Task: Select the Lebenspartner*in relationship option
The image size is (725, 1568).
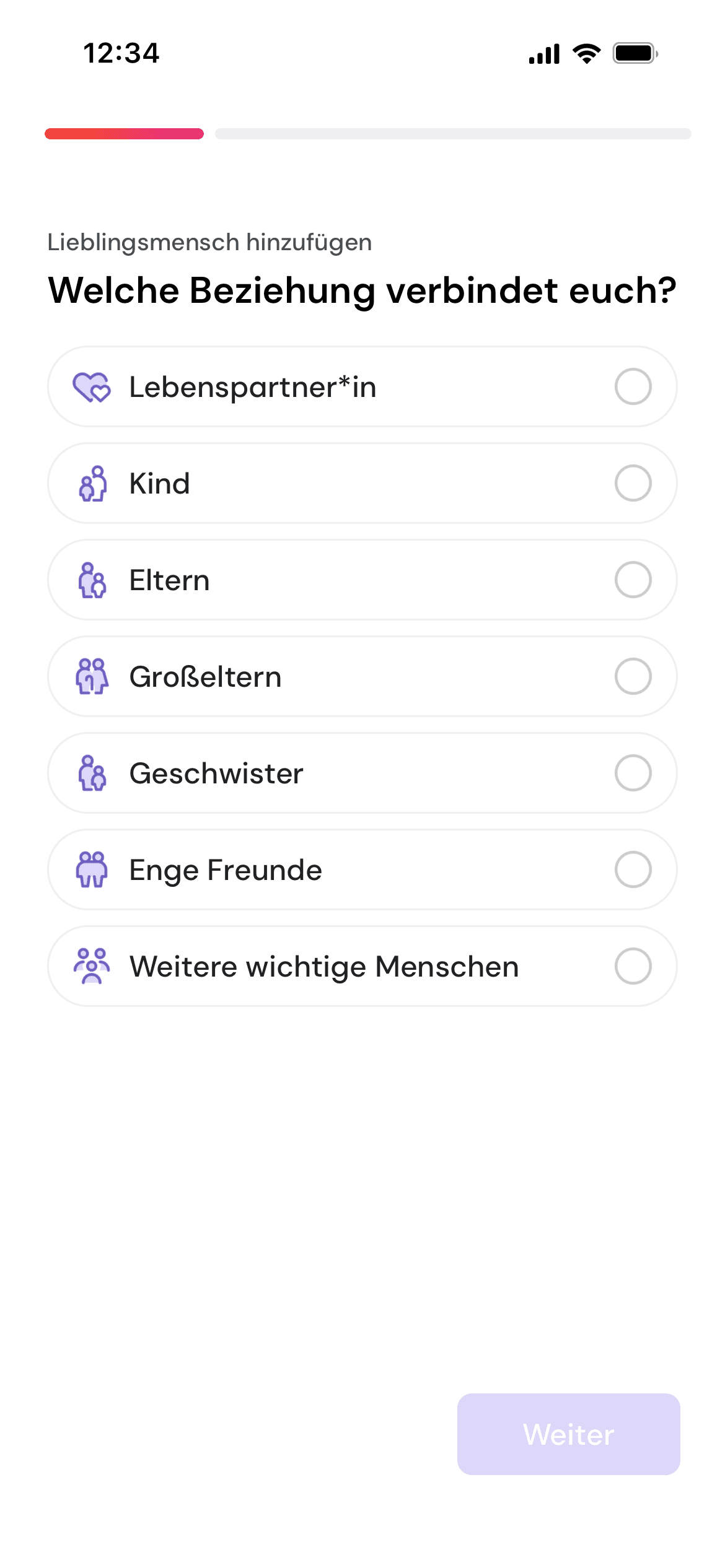Action: (362, 387)
